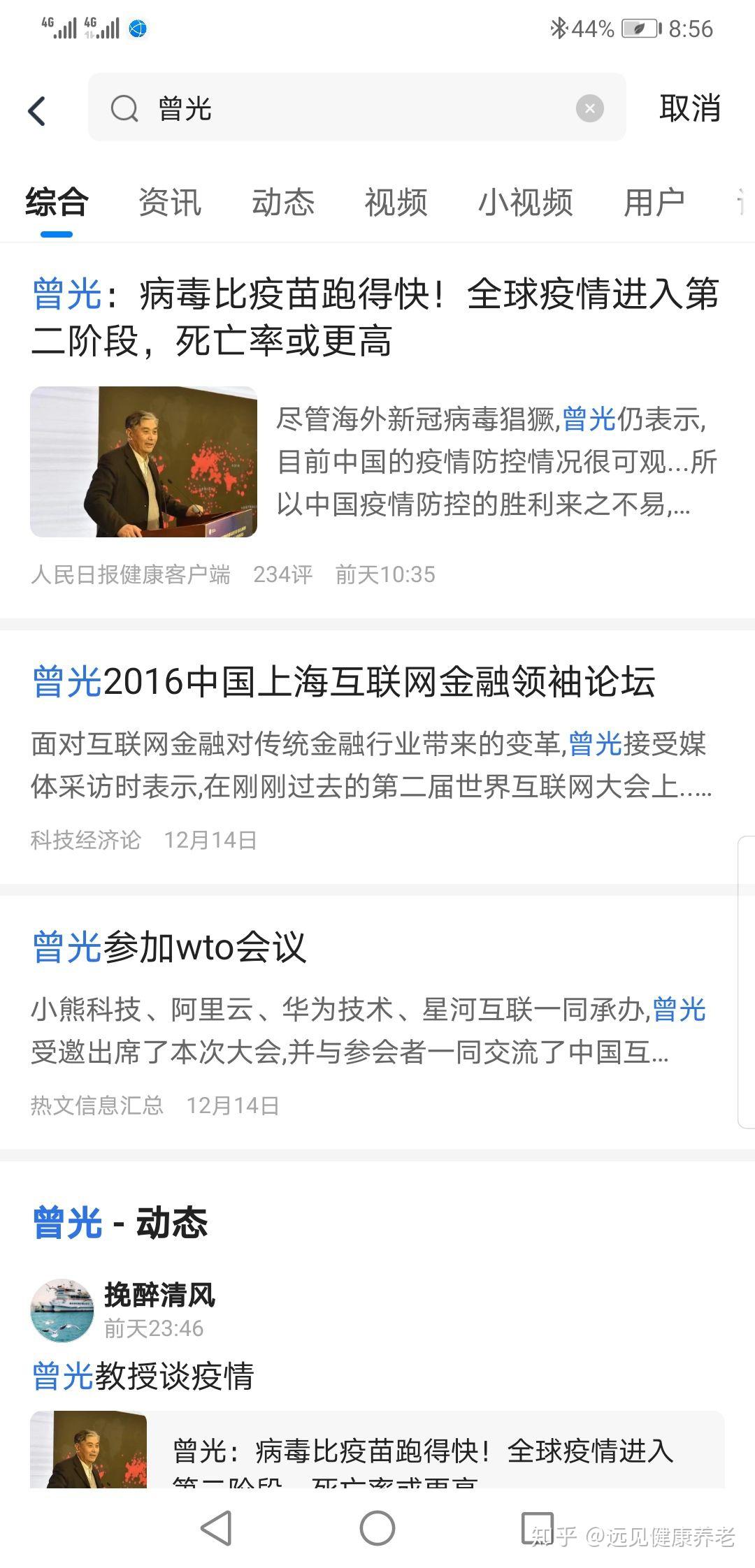Tap the system home button
This screenshot has height=1568, width=755.
point(377,1528)
